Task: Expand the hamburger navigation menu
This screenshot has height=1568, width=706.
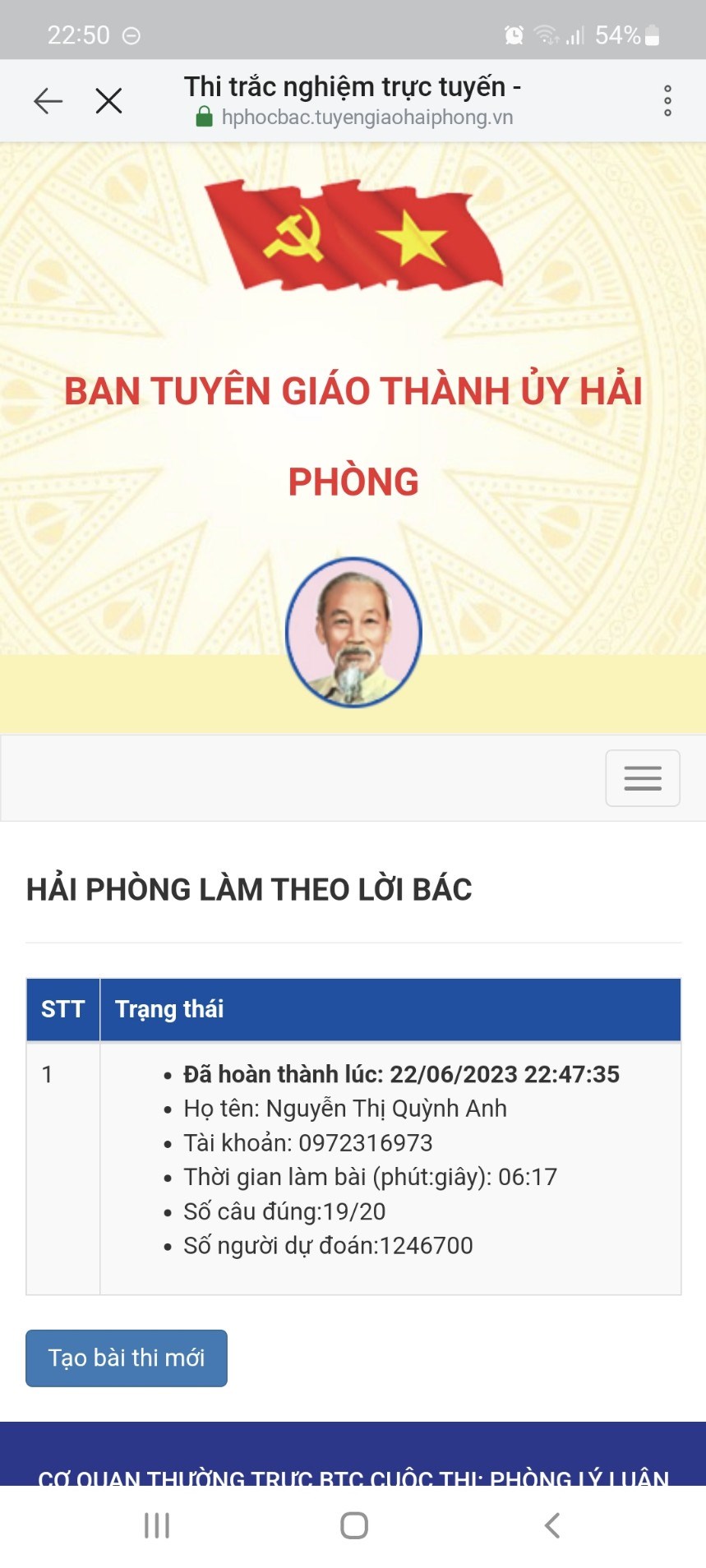Action: tap(642, 777)
